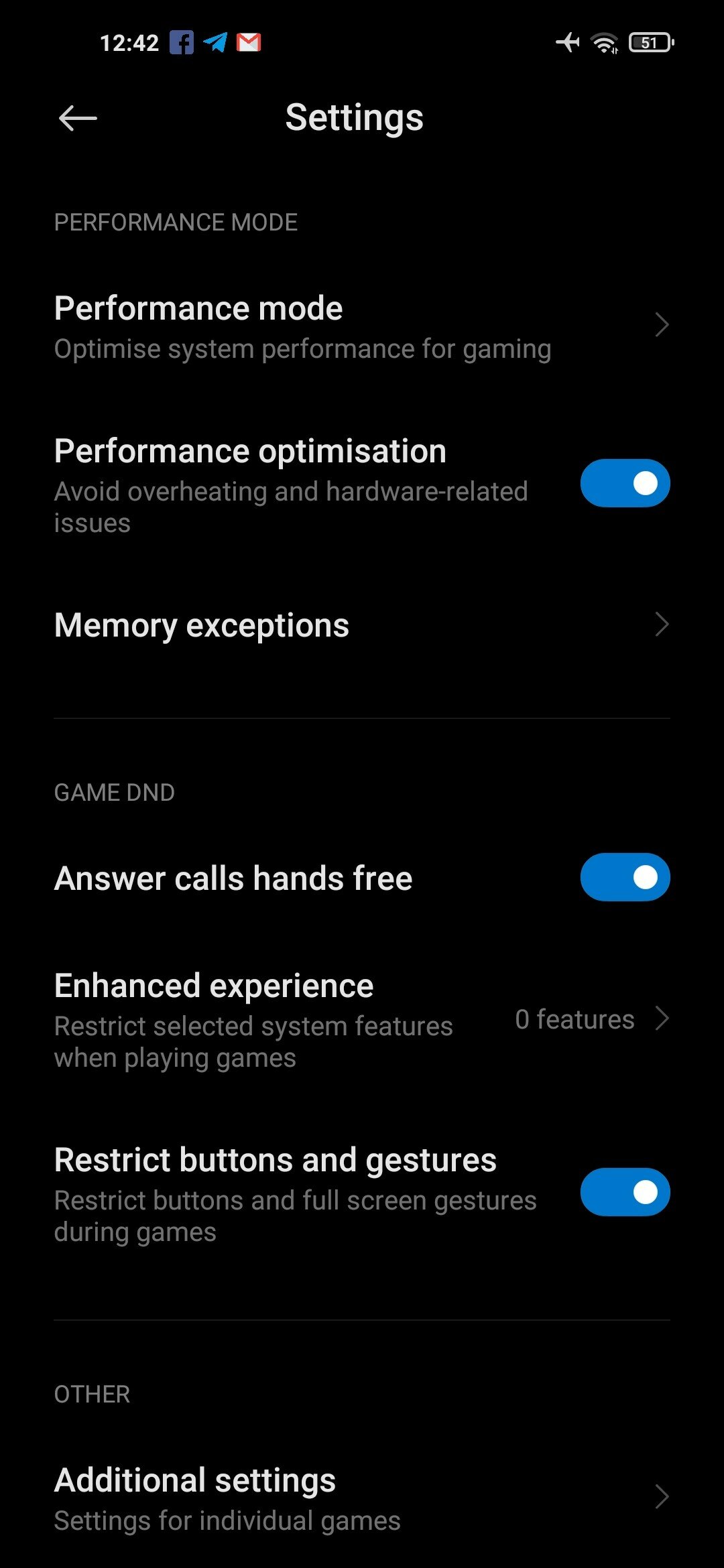Open Performance mode settings
Viewport: 724px width, 1568px height.
click(362, 327)
